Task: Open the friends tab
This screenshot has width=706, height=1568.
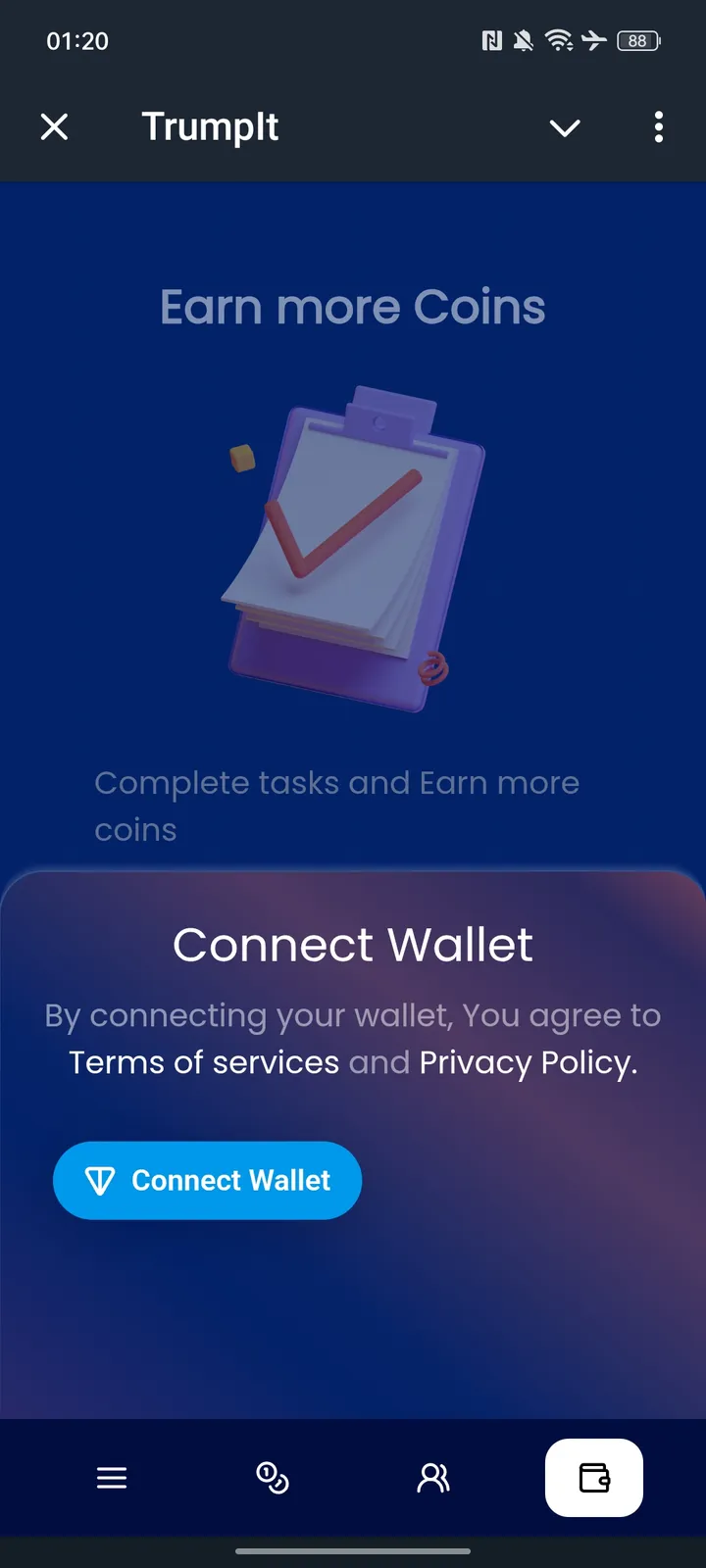Action: pos(432,1478)
